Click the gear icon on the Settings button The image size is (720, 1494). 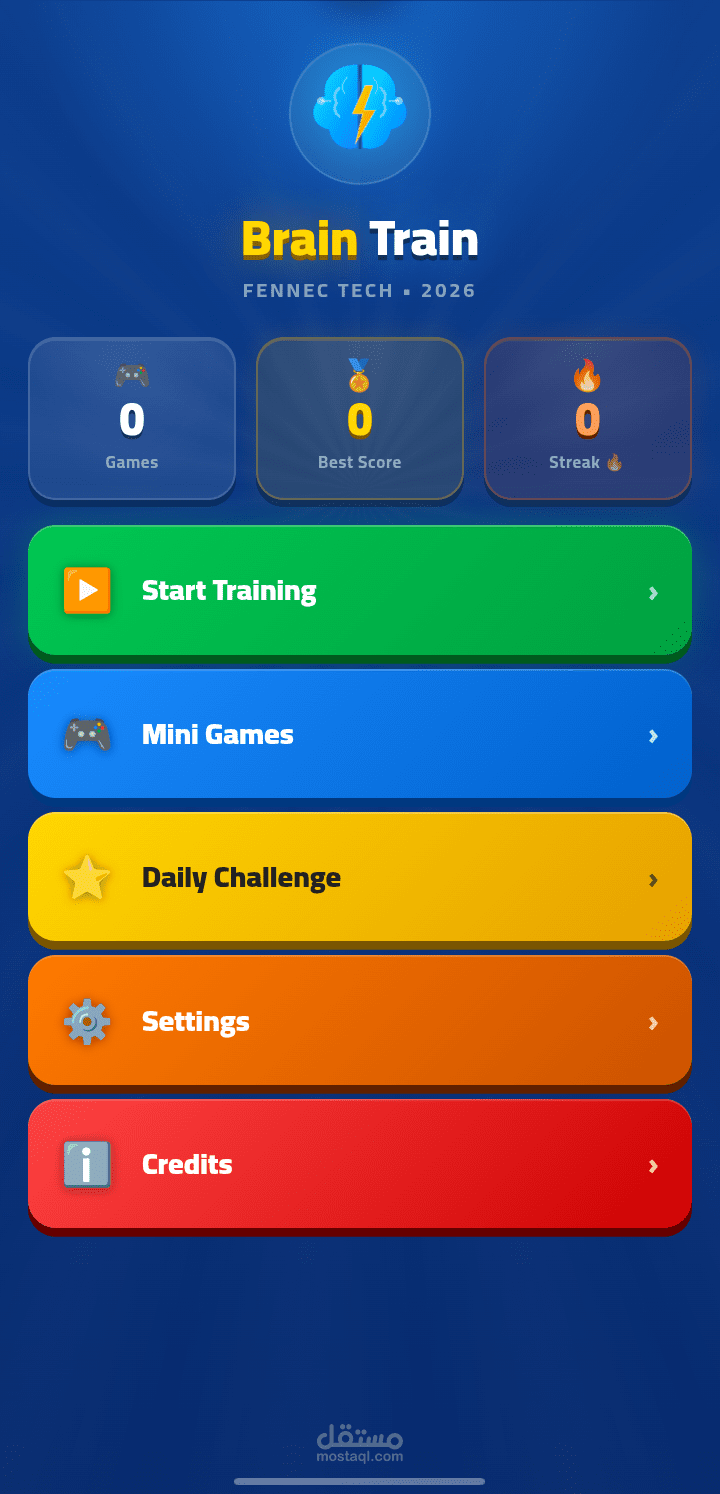[85, 1021]
